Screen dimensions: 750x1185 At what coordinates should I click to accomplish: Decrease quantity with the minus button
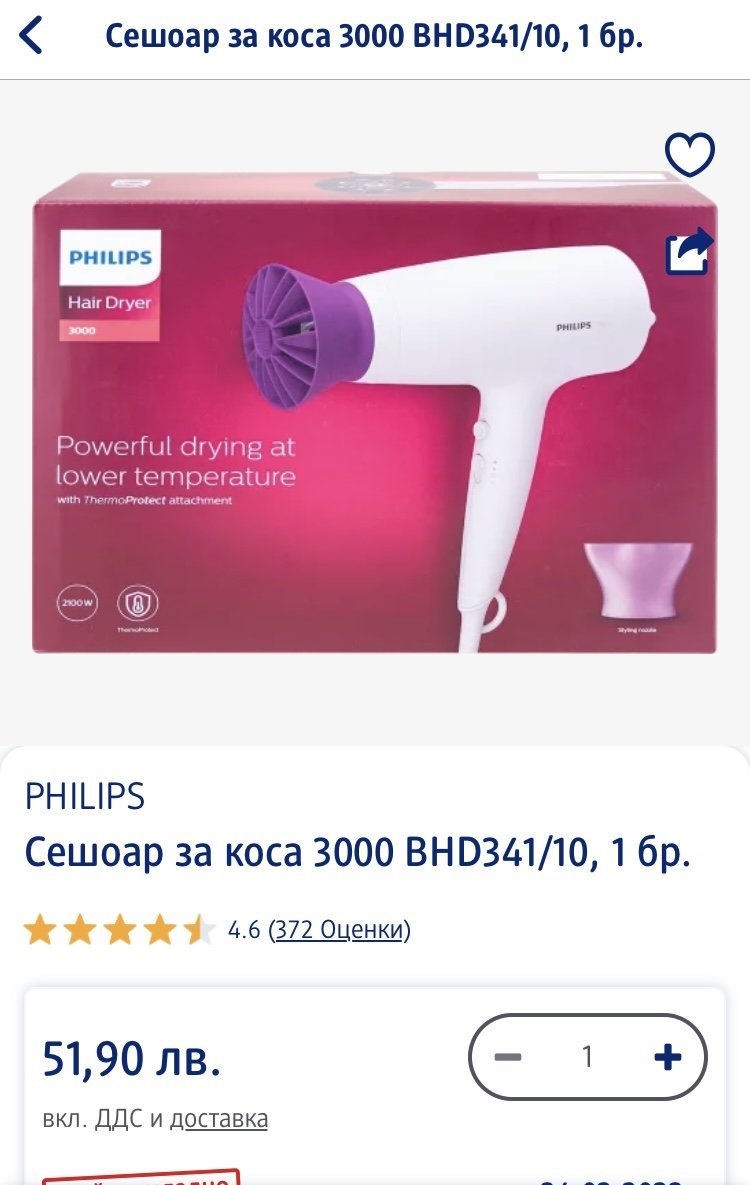pyautogui.click(x=509, y=1057)
